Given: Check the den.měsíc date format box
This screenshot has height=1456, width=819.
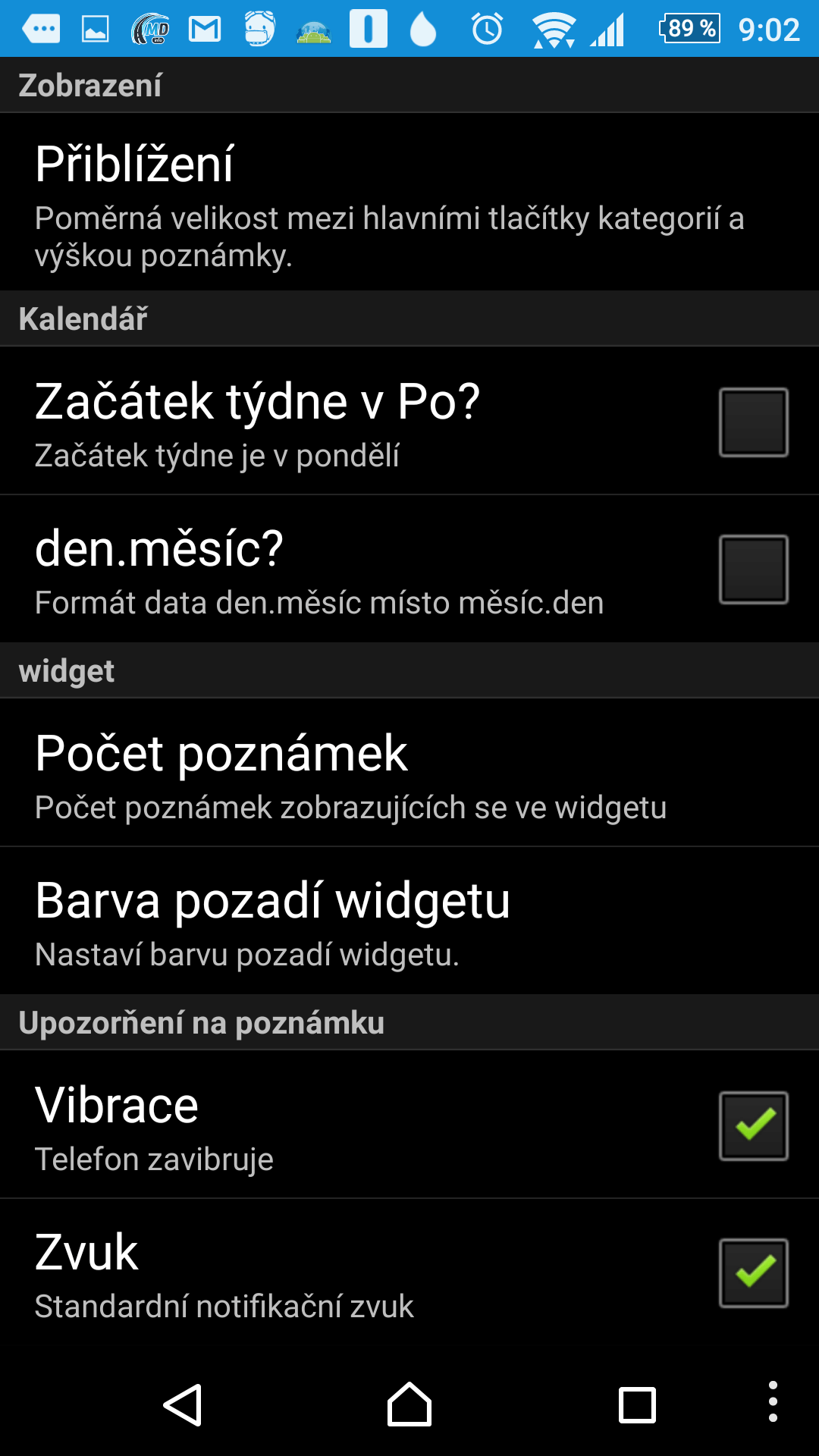Looking at the screenshot, I should pyautogui.click(x=754, y=570).
